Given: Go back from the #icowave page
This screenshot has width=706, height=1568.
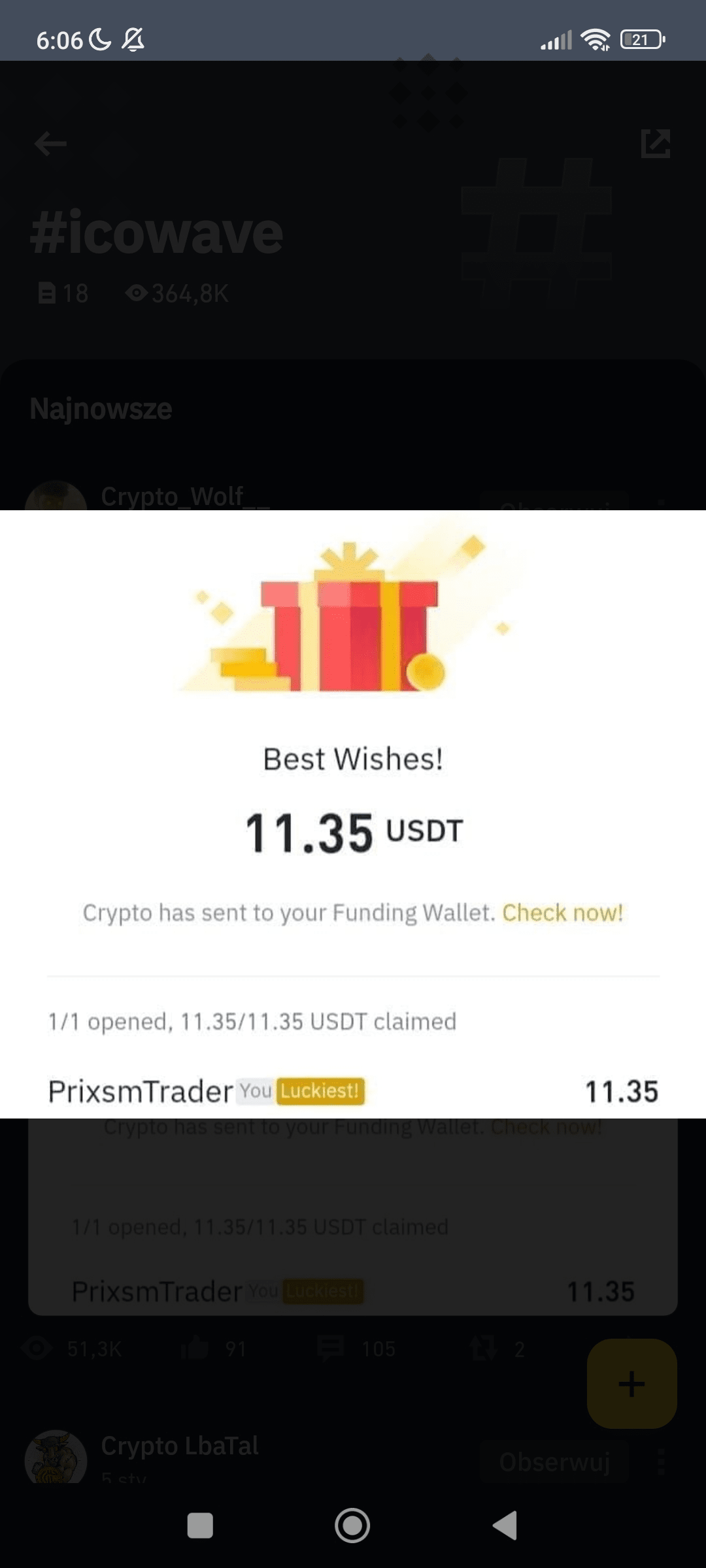Looking at the screenshot, I should (50, 144).
